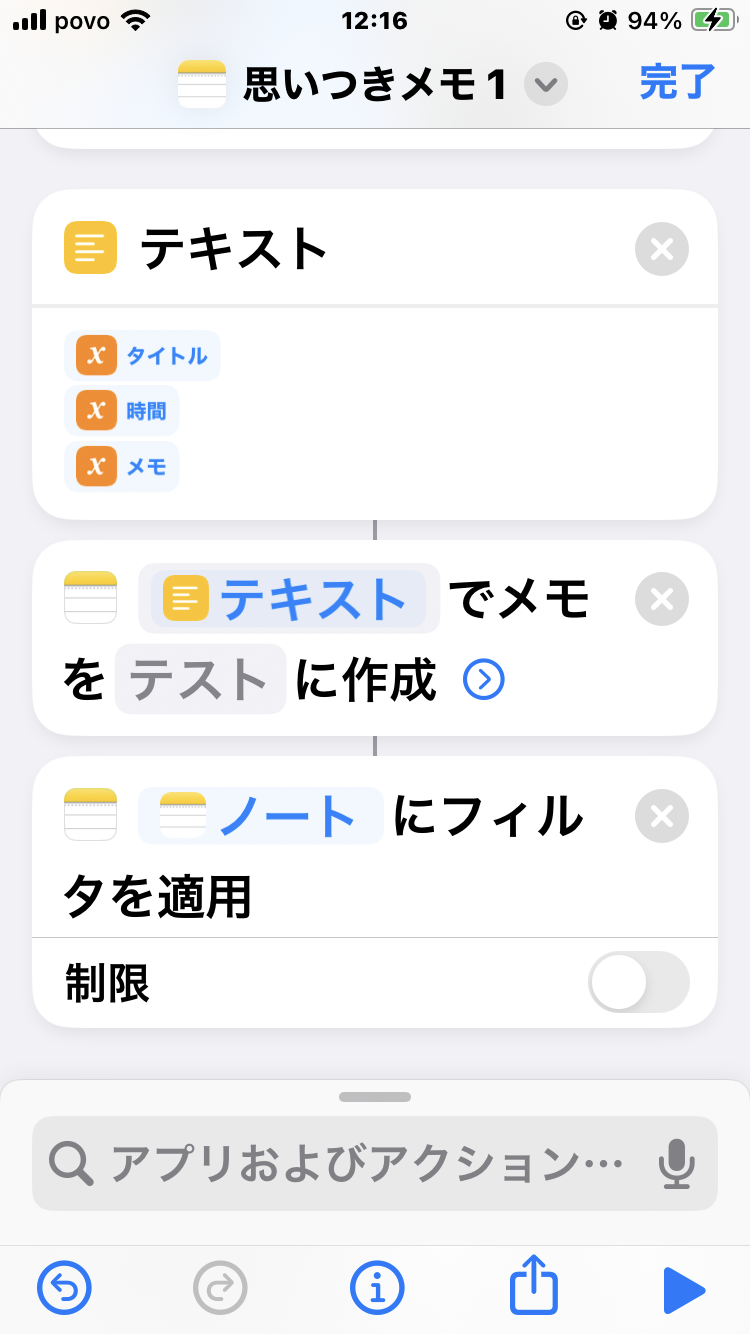
Task: Choose the テスト folder parameter
Action: [200, 680]
